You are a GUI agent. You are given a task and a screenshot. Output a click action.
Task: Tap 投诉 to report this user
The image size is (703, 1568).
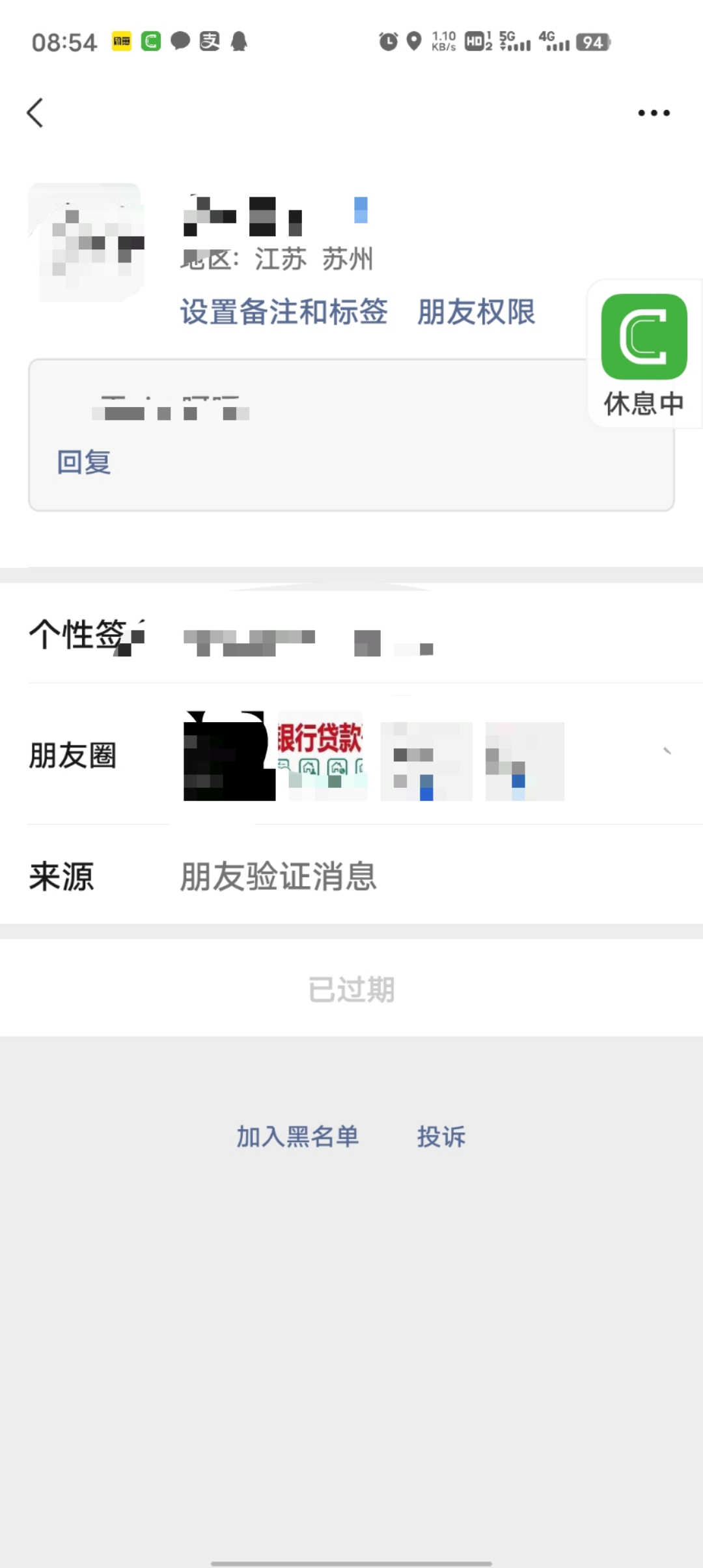pos(441,1136)
